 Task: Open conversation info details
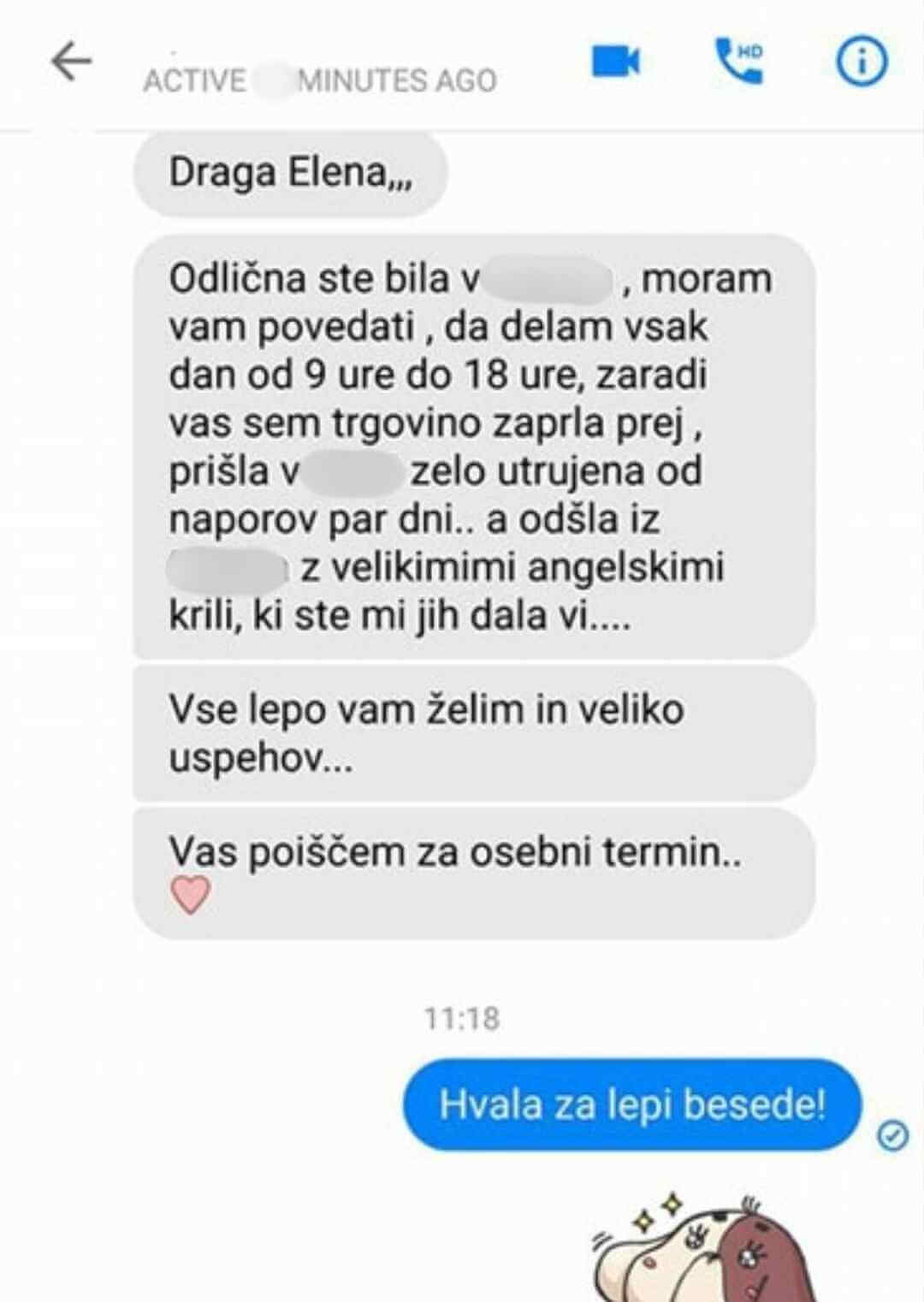pyautogui.click(x=861, y=62)
